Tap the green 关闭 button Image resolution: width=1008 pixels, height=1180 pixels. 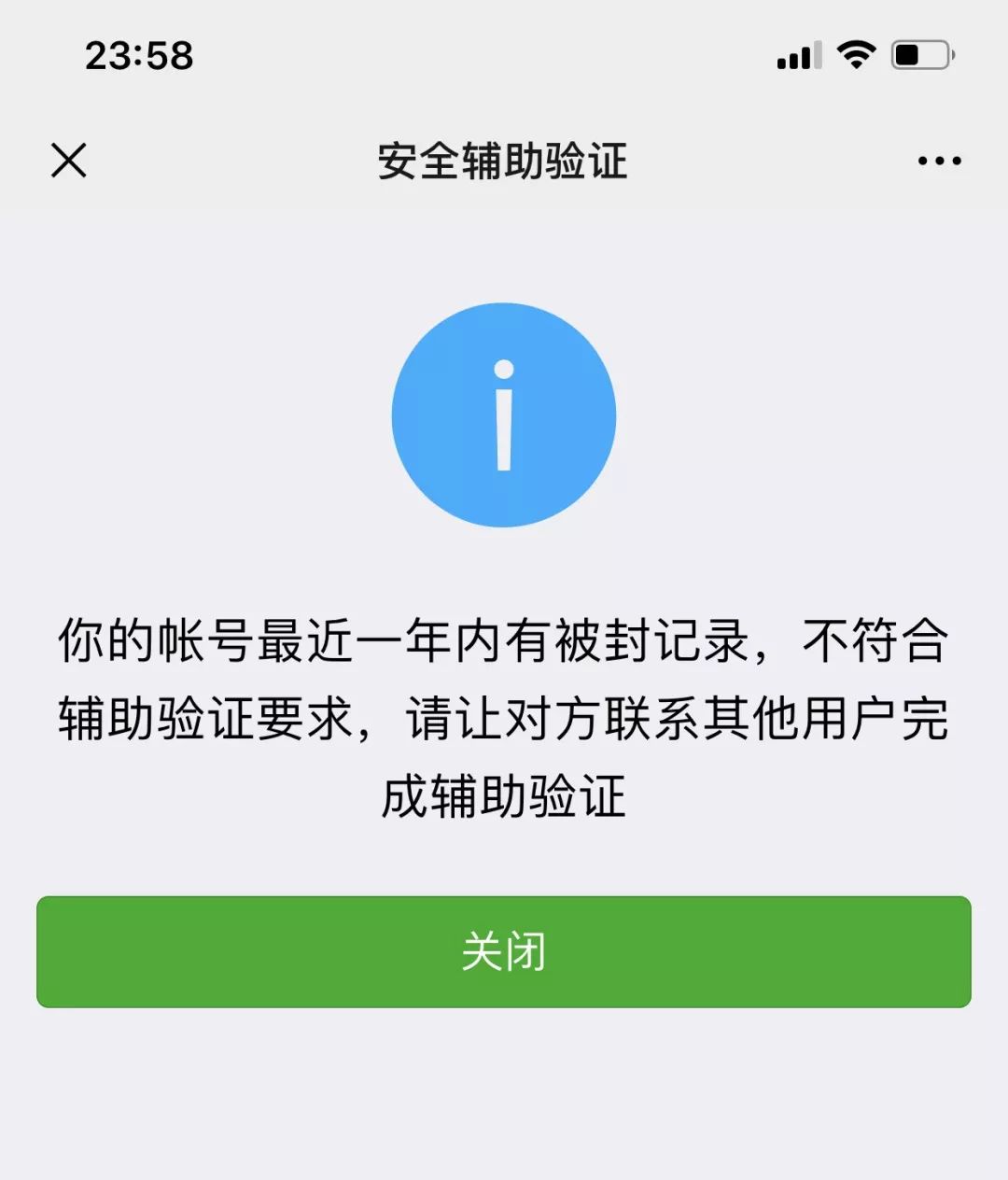(x=504, y=951)
